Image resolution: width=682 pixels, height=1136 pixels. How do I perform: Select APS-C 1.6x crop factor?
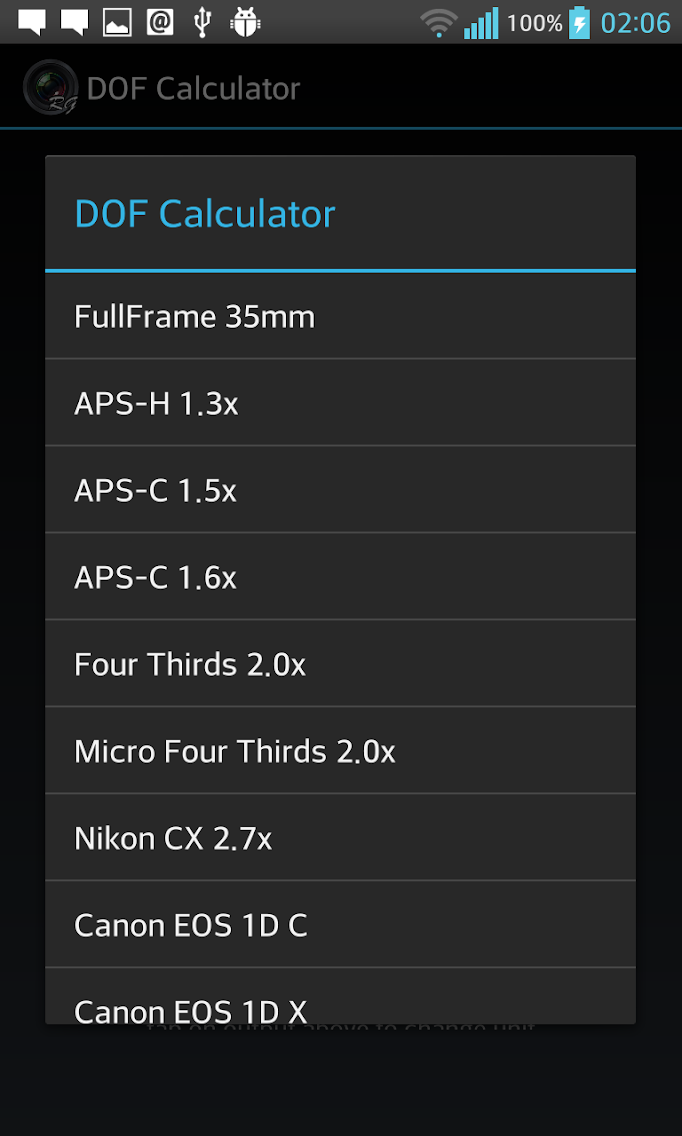(x=340, y=578)
